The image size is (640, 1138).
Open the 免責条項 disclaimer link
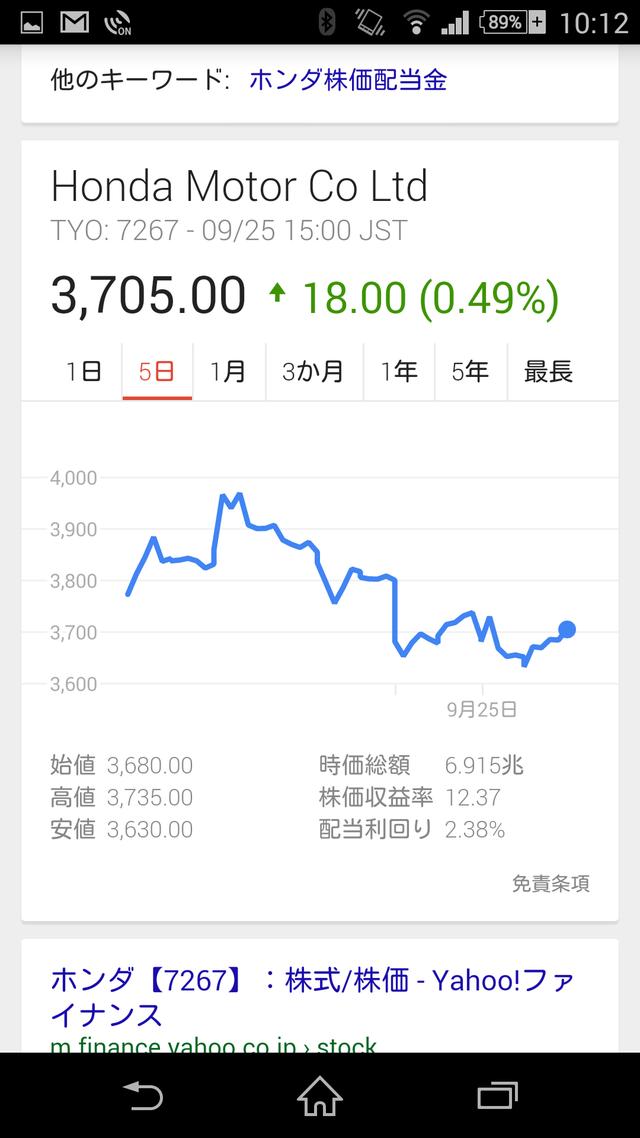pos(550,883)
